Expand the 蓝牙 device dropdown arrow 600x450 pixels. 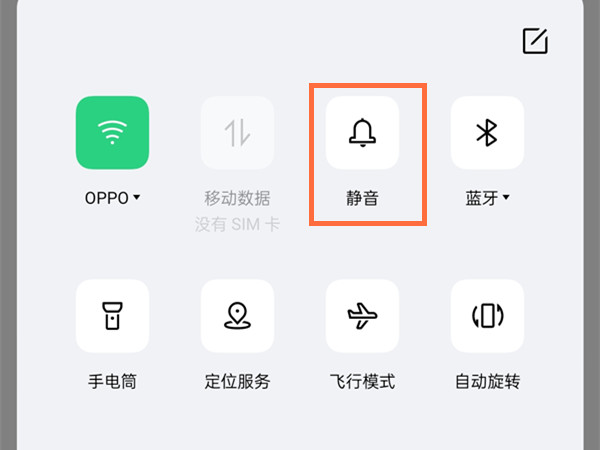pos(506,197)
